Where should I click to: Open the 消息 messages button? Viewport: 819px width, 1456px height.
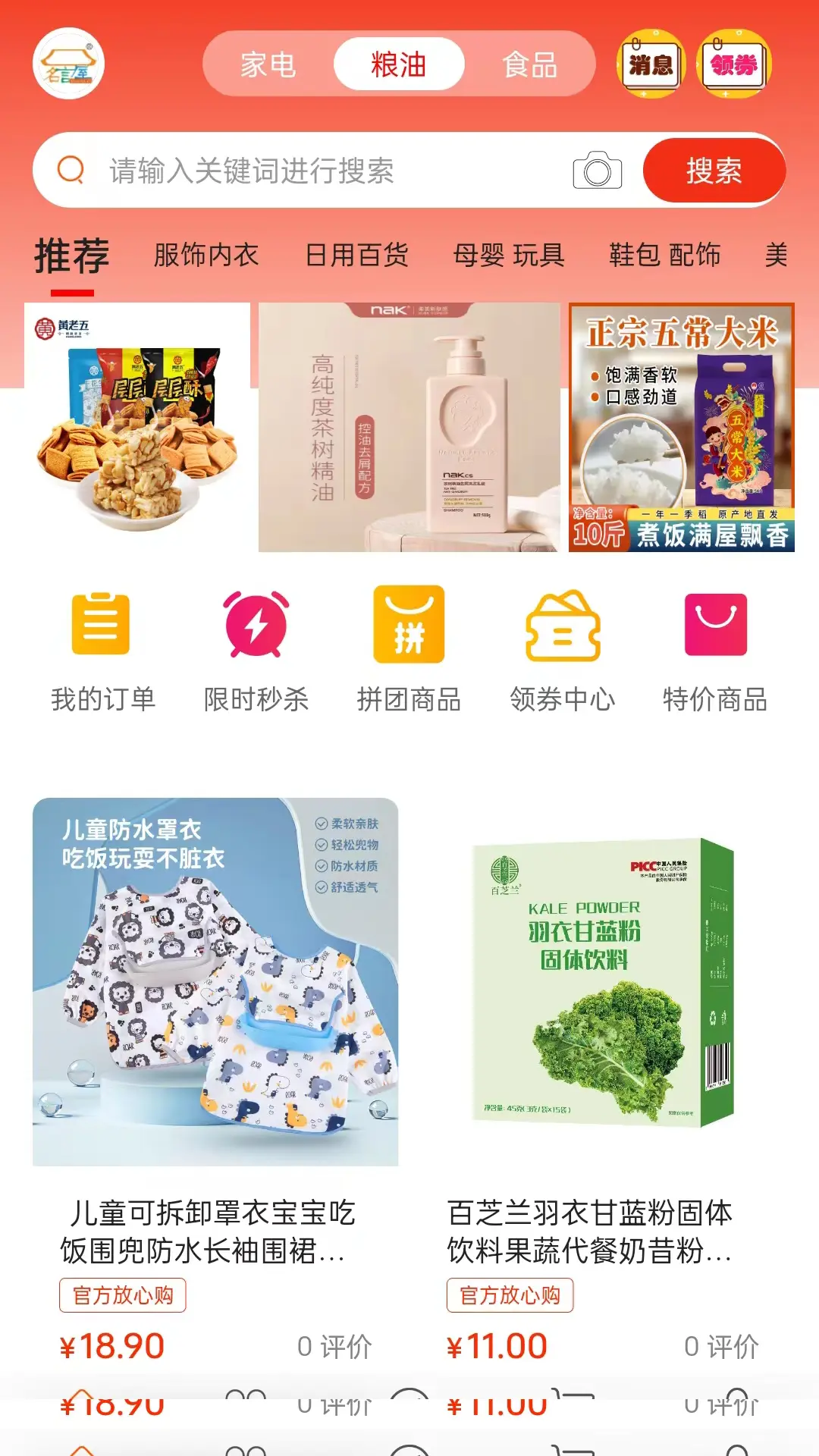(651, 65)
